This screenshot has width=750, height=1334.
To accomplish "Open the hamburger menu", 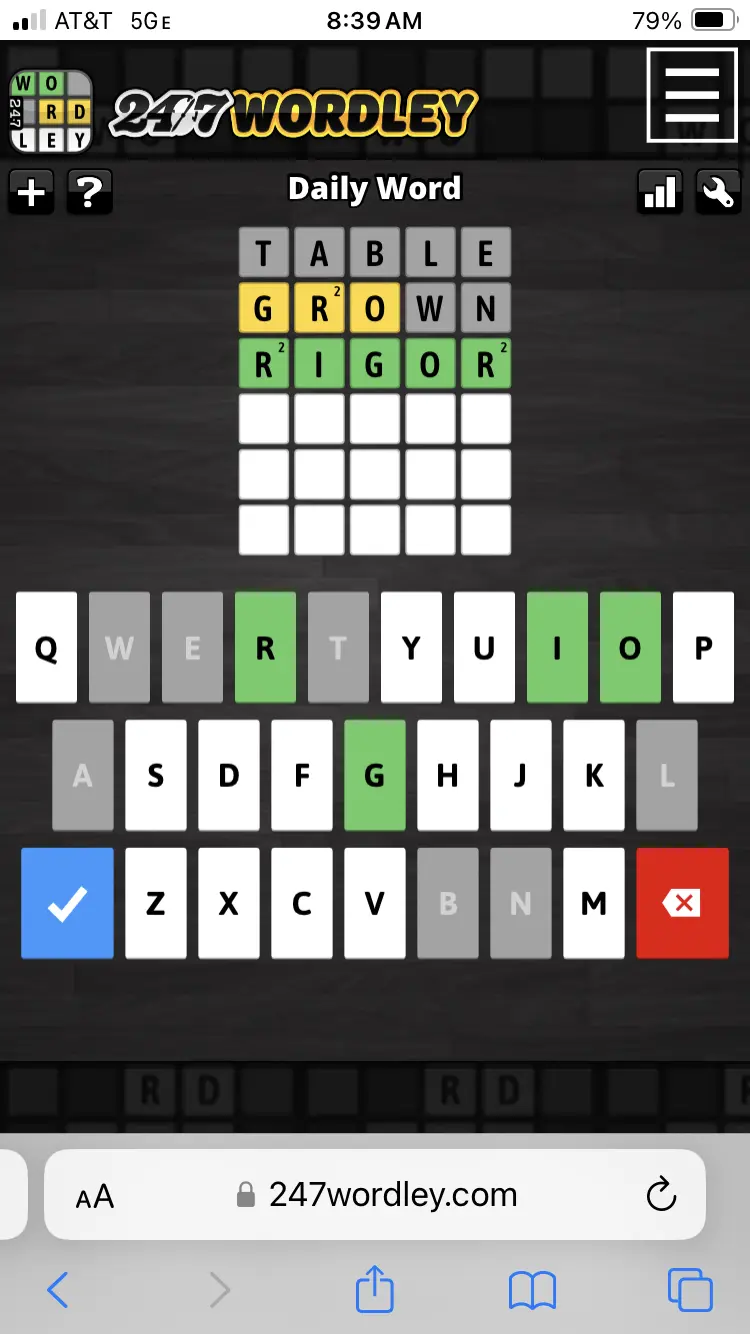I will pos(692,95).
